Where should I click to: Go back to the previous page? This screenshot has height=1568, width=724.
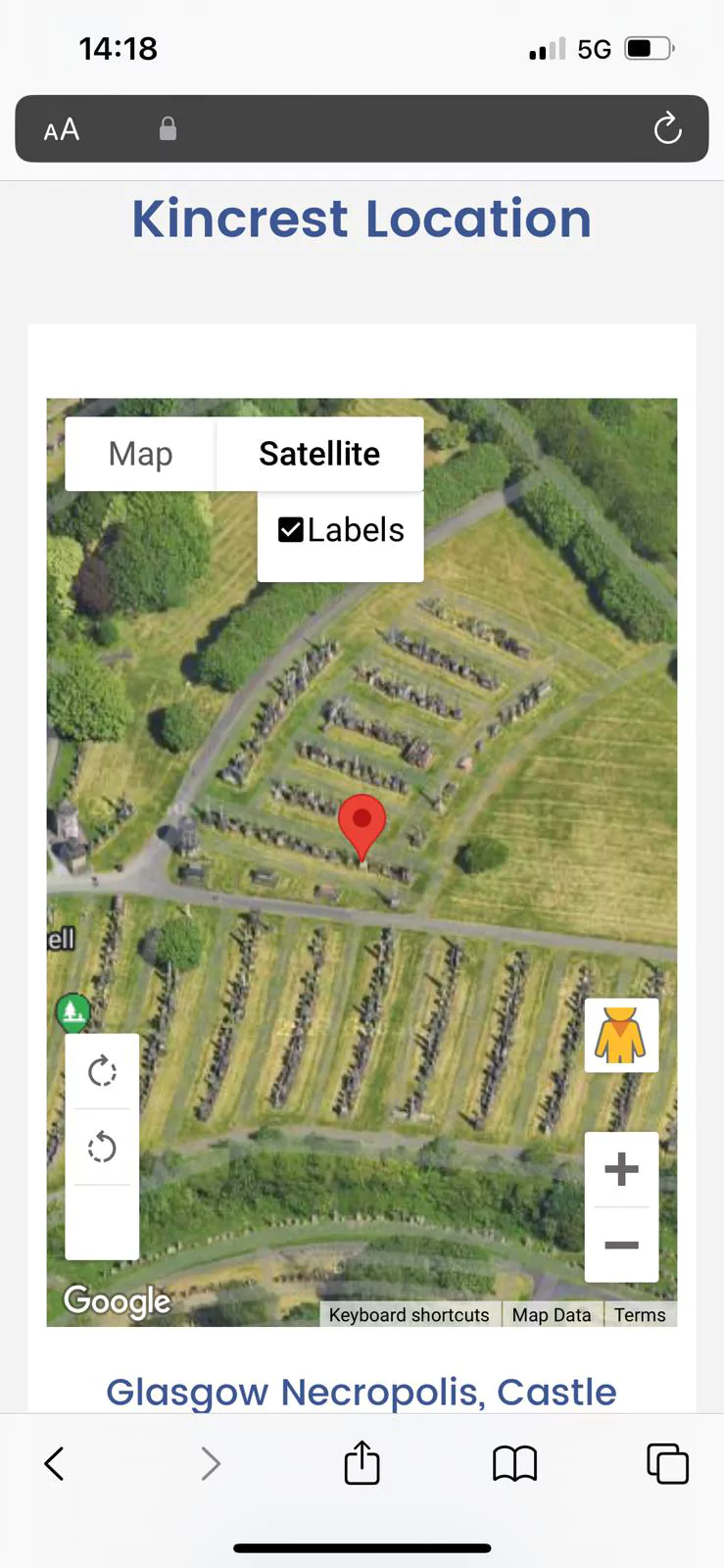click(x=55, y=1464)
